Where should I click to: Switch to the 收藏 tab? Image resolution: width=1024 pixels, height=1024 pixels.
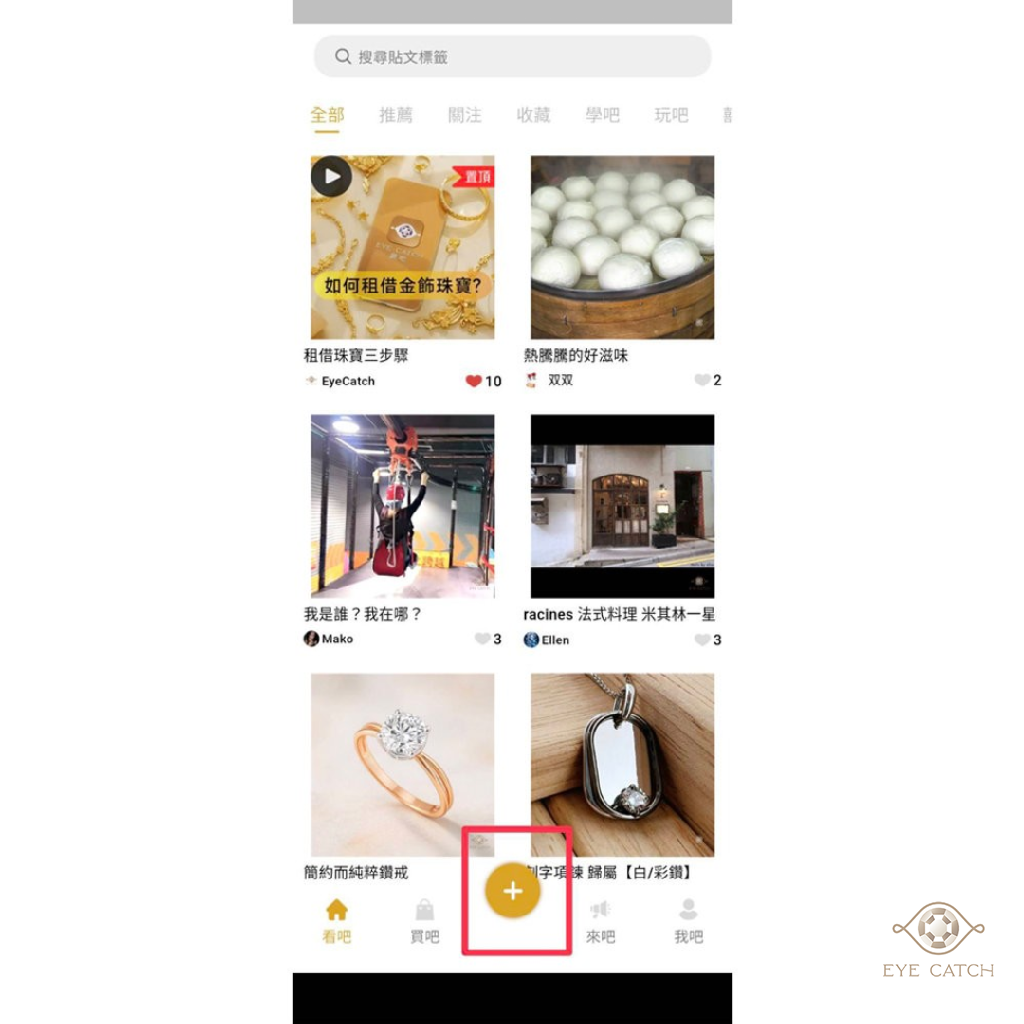[533, 115]
